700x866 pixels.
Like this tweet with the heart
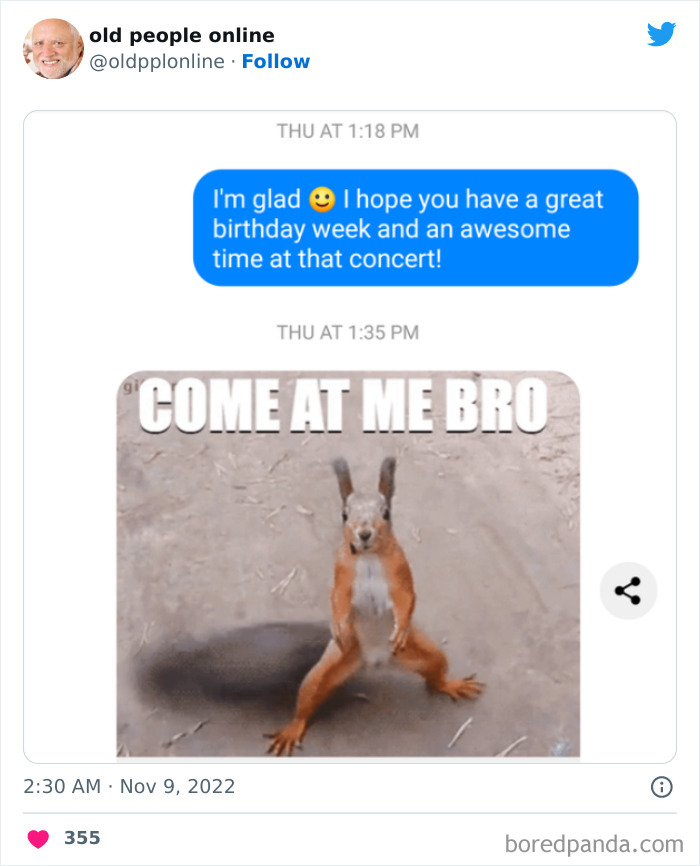tap(38, 838)
